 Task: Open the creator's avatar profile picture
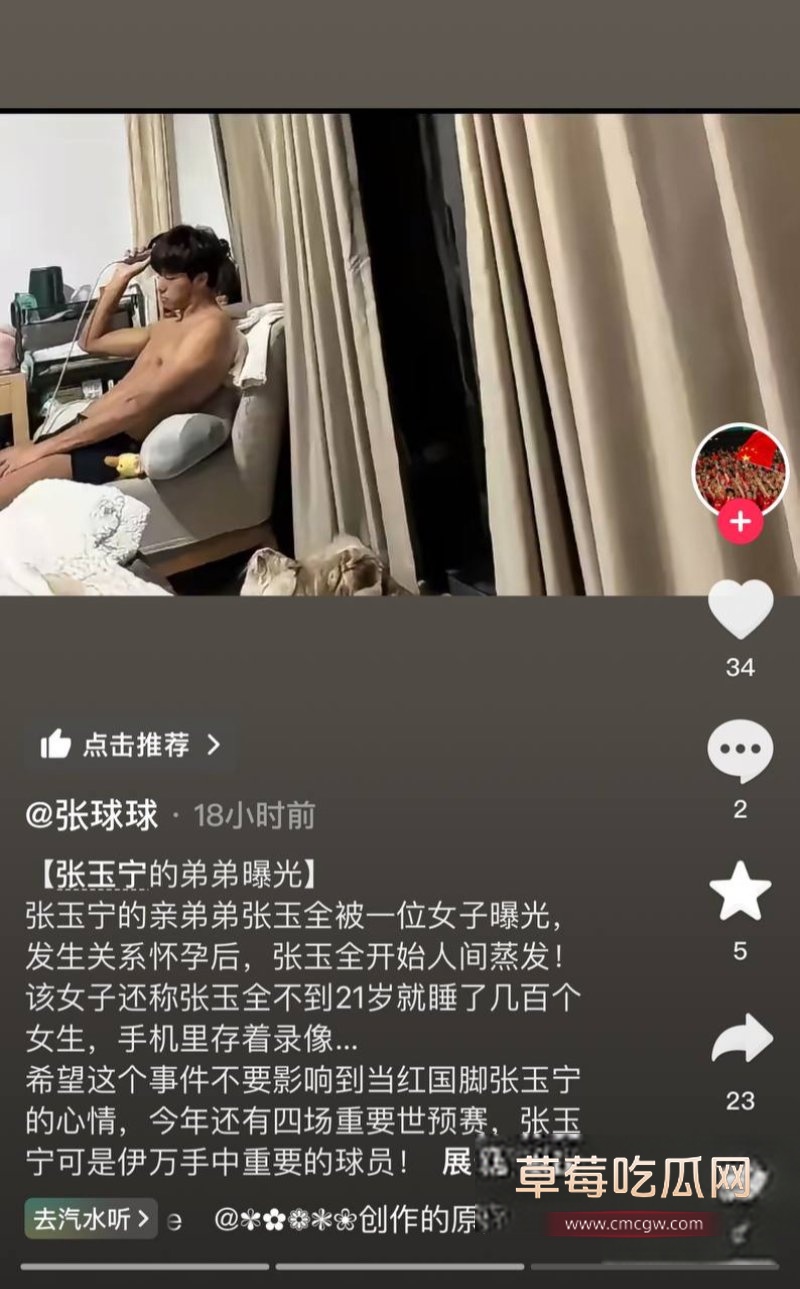(740, 468)
